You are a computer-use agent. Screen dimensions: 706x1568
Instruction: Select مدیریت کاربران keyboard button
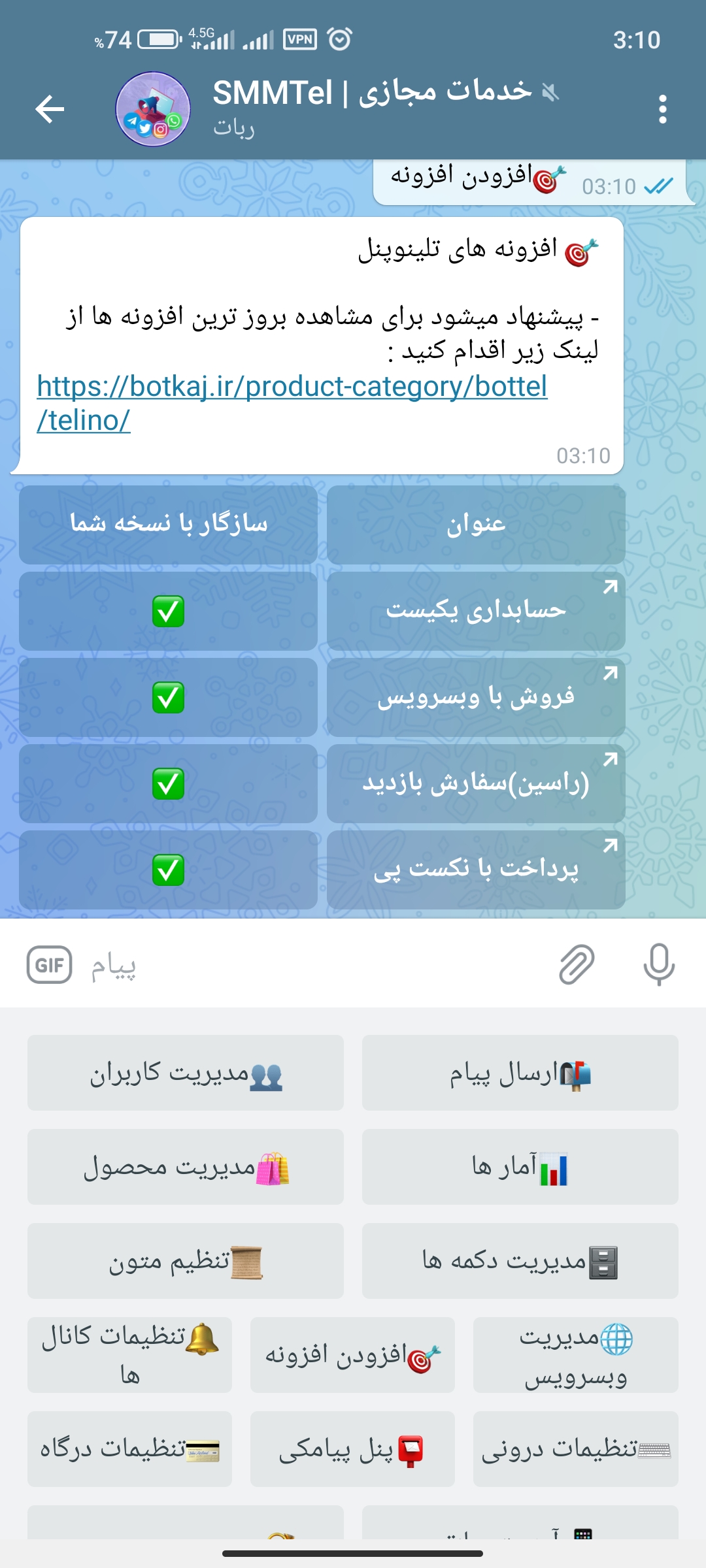tap(186, 1073)
